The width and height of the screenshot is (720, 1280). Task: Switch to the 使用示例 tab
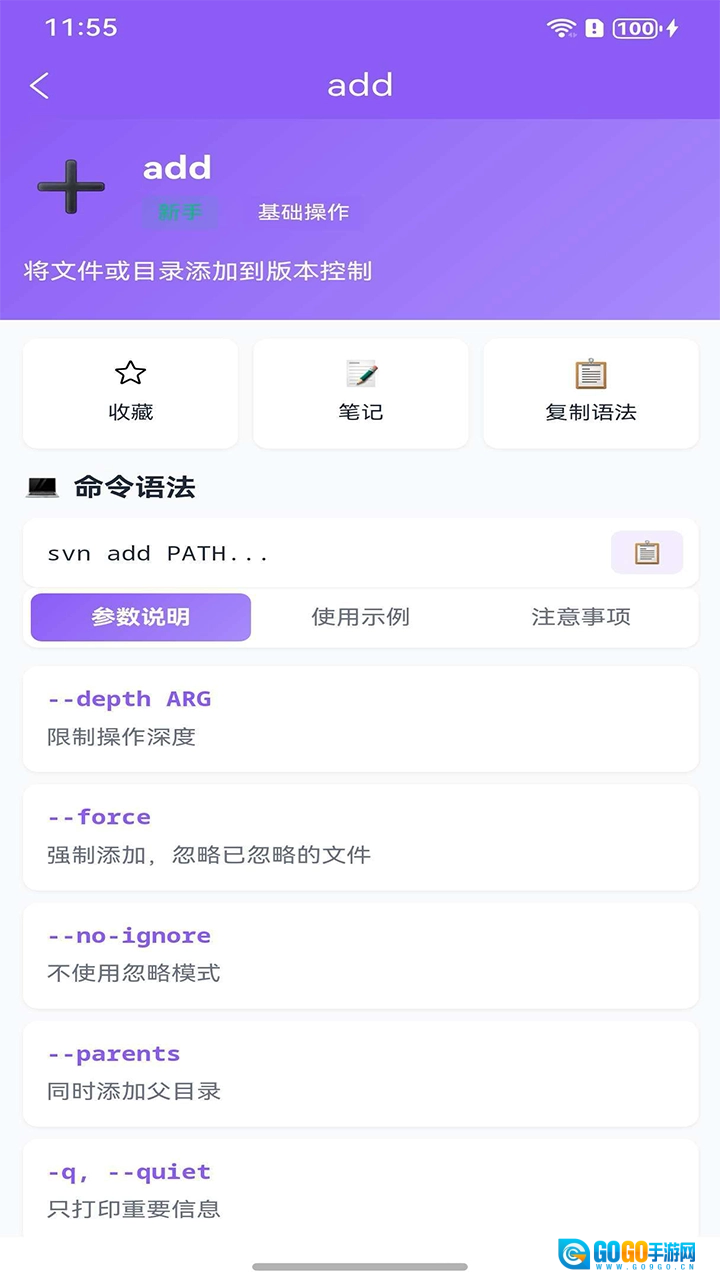(360, 617)
